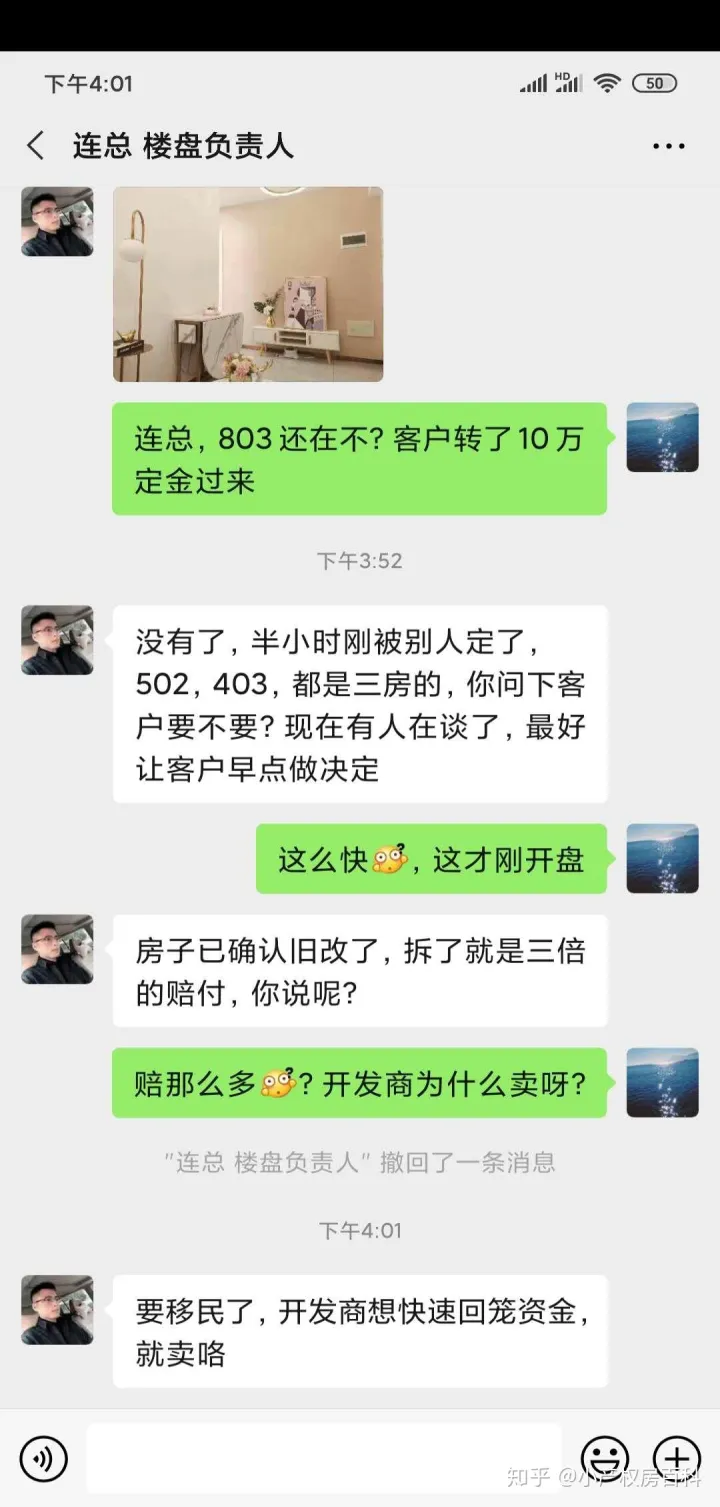
Task: View 连总's profile from the 没有了 message avatar
Action: coord(57,640)
